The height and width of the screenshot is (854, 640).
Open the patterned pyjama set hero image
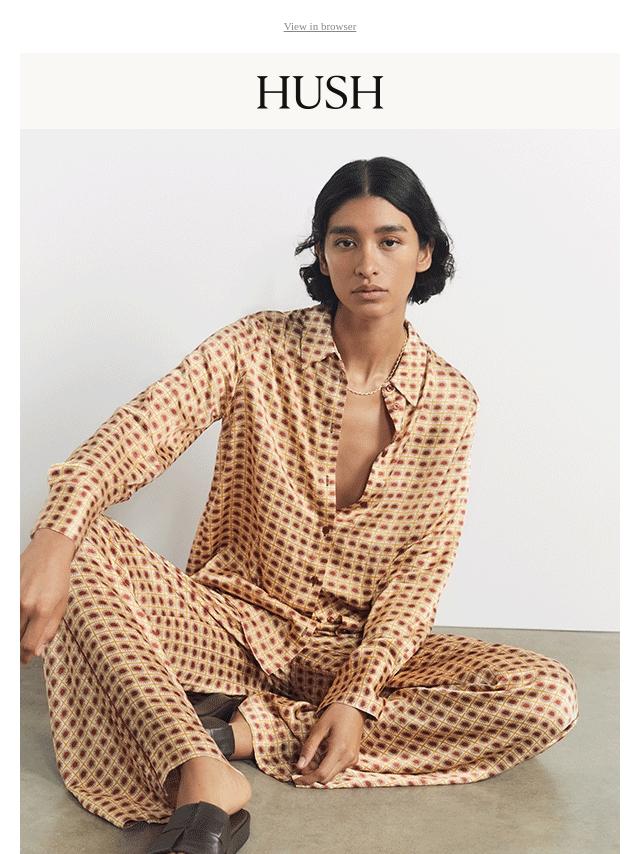point(319,490)
